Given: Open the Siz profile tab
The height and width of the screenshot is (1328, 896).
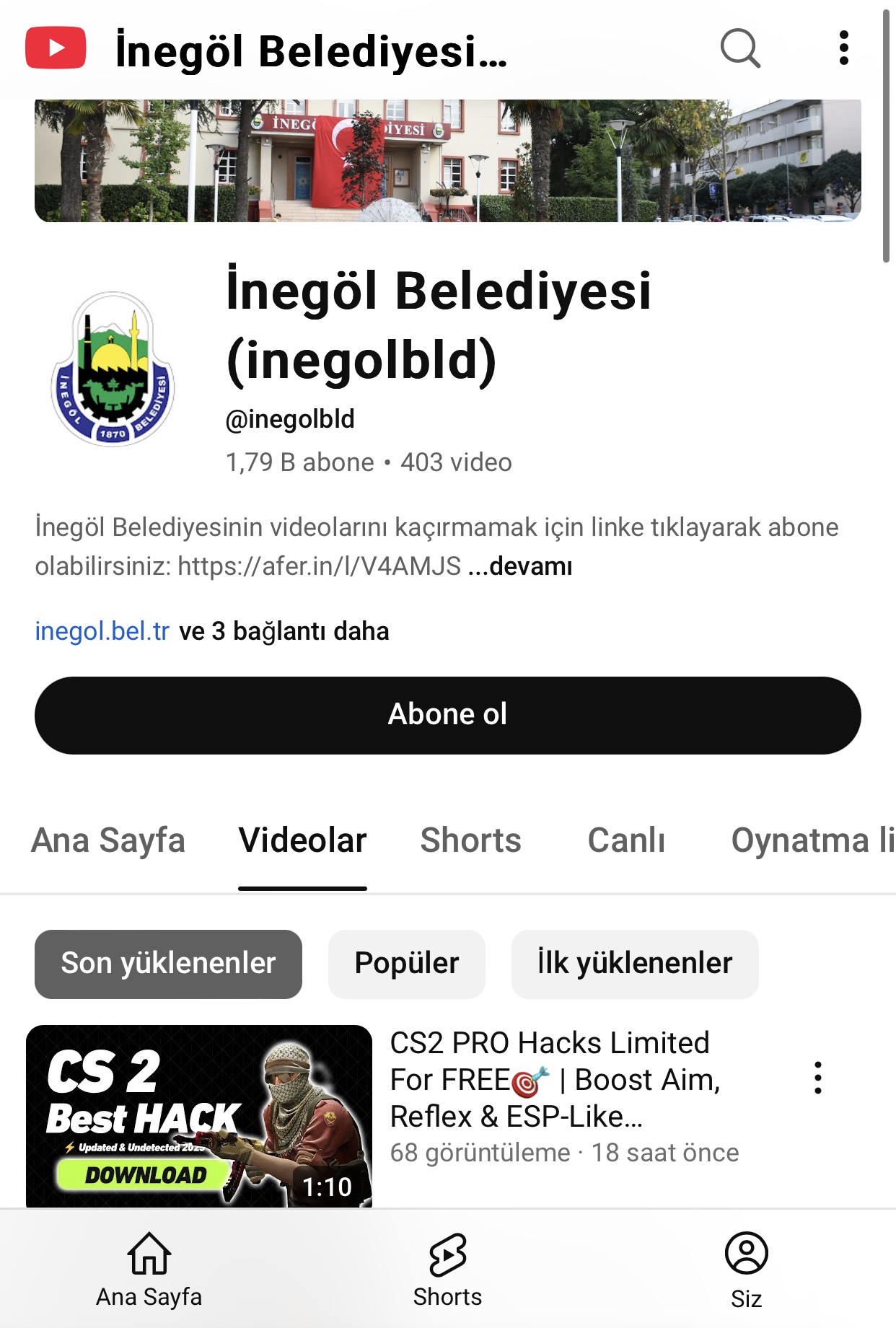Looking at the screenshot, I should 746,1269.
